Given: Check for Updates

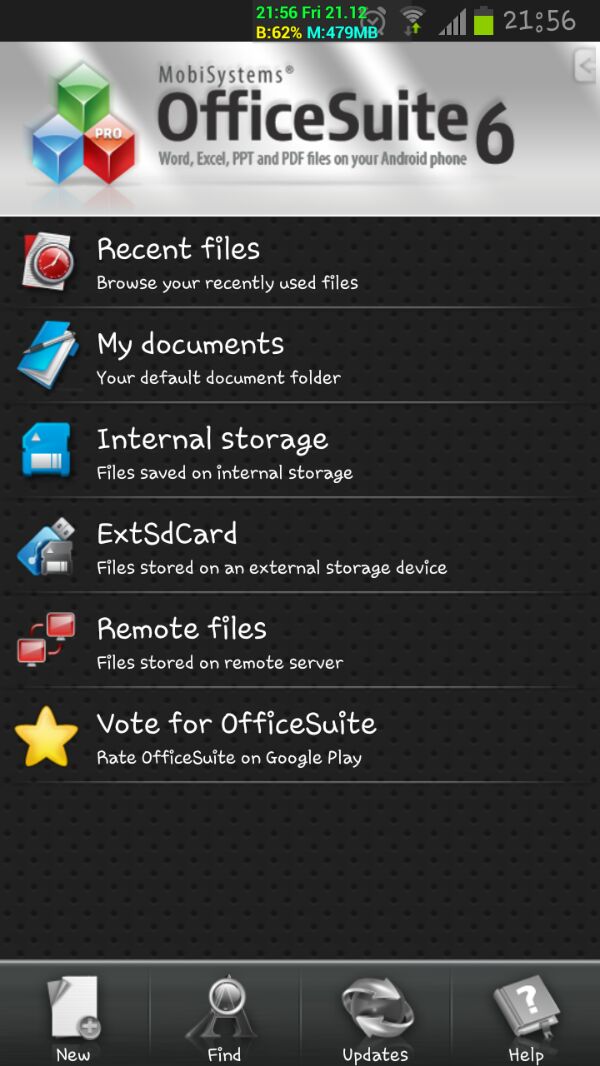Looking at the screenshot, I should pyautogui.click(x=375, y=1015).
